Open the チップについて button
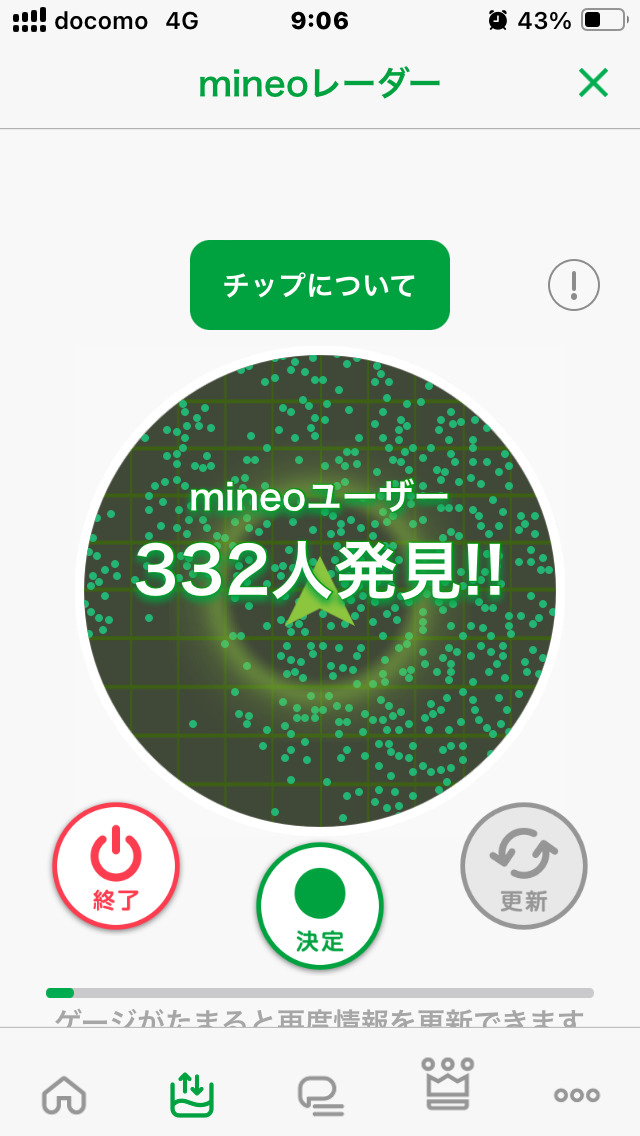This screenshot has height=1136, width=640. point(320,285)
